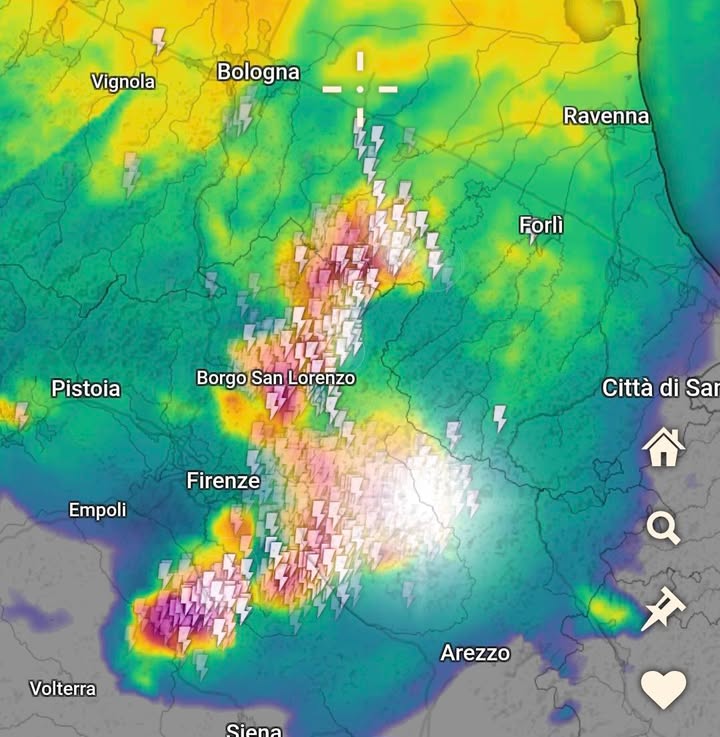
Task: Open the search magnifier
Action: click(x=663, y=528)
